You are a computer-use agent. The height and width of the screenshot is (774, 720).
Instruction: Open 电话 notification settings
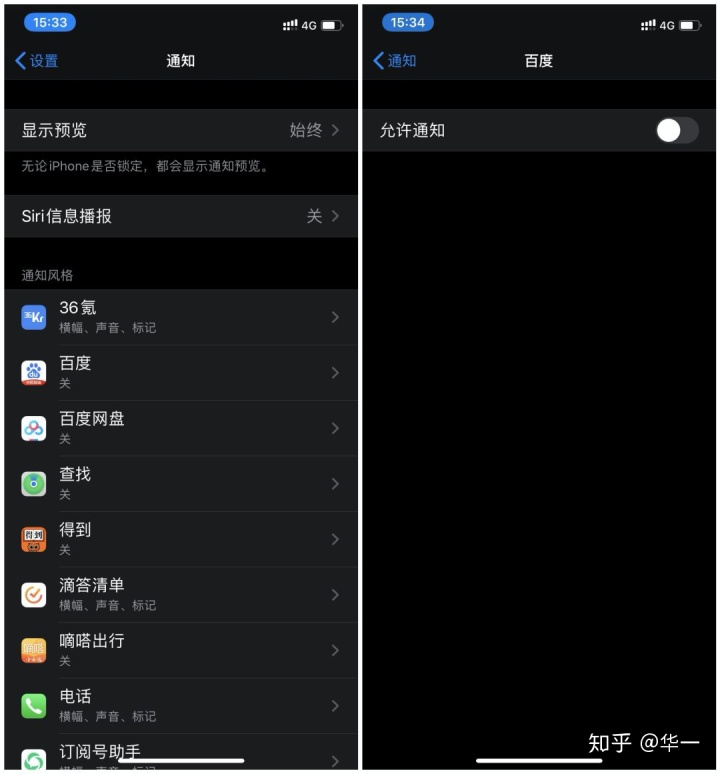click(180, 705)
